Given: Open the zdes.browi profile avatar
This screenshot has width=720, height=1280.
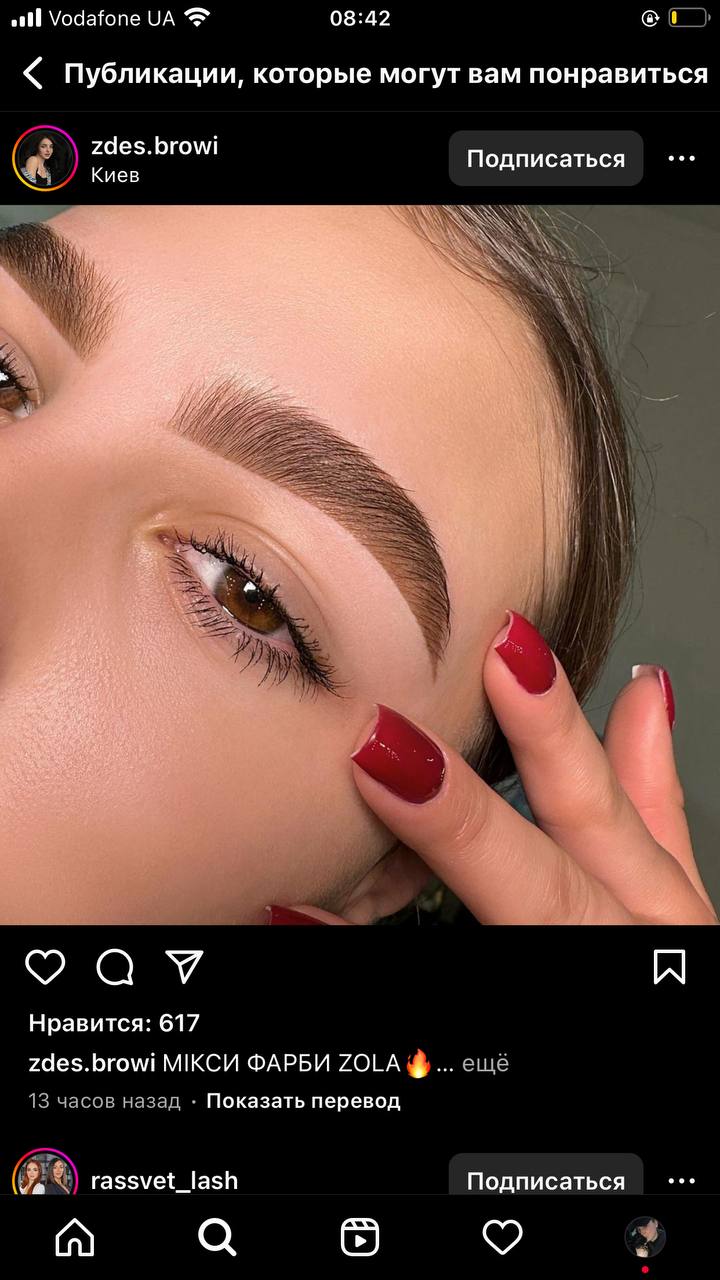Looking at the screenshot, I should click(x=45, y=158).
